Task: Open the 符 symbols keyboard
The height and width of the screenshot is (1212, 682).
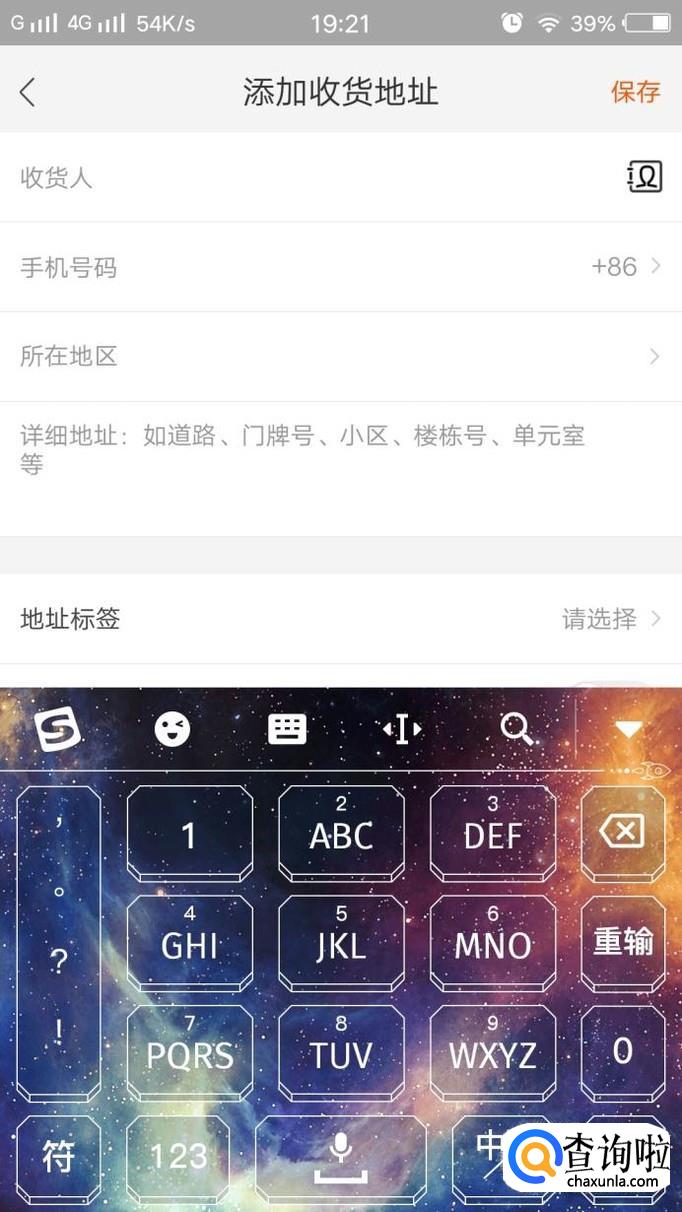Action: click(x=58, y=1157)
